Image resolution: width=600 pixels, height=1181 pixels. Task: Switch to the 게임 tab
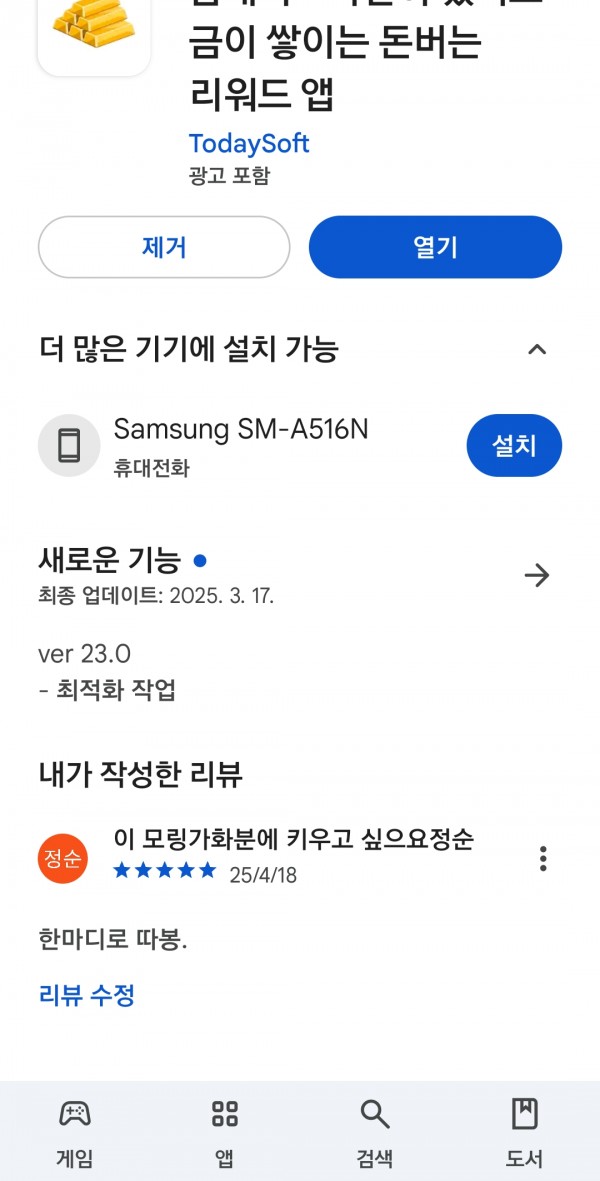75,1132
